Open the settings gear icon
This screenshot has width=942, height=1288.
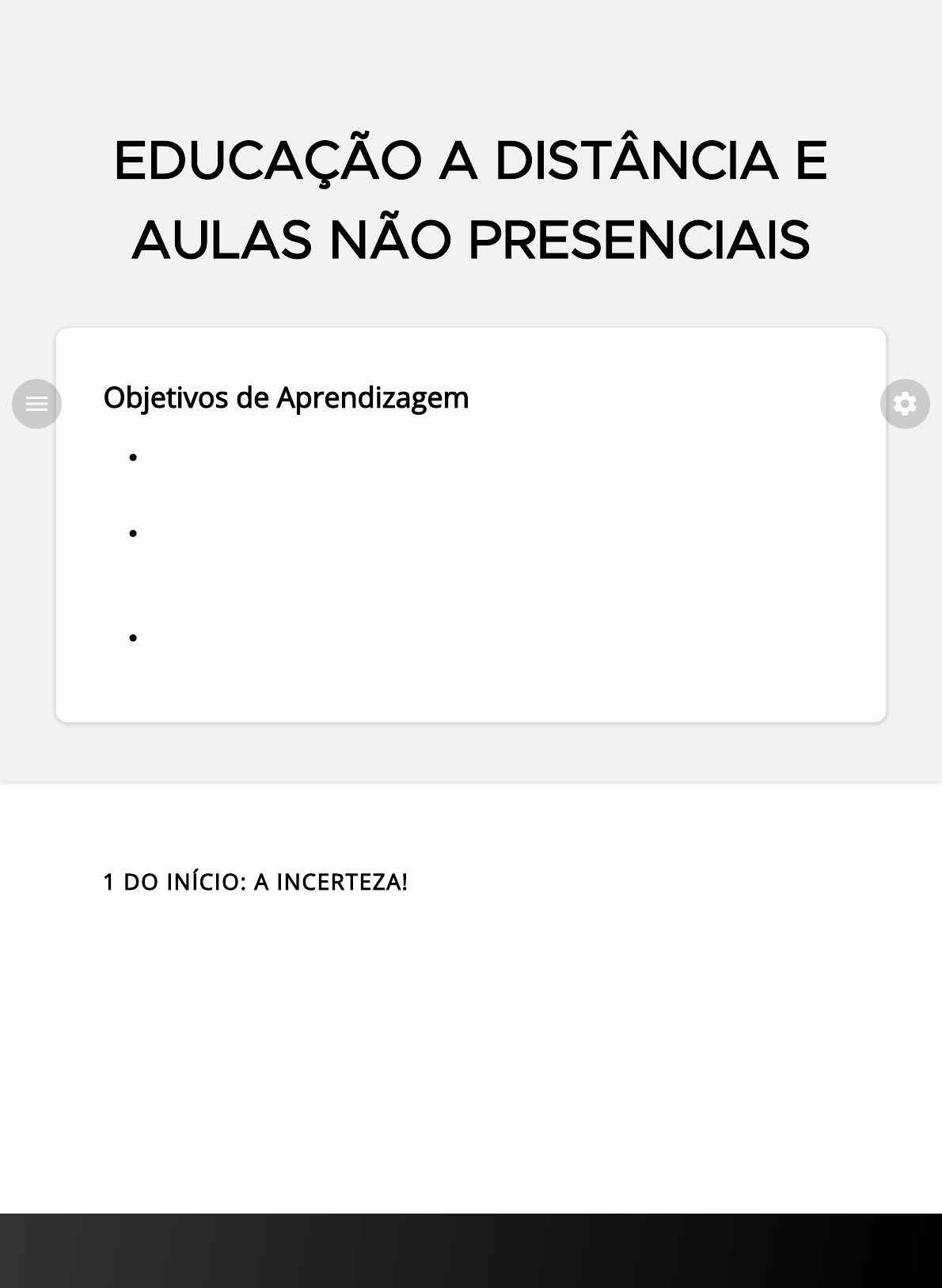click(x=905, y=404)
